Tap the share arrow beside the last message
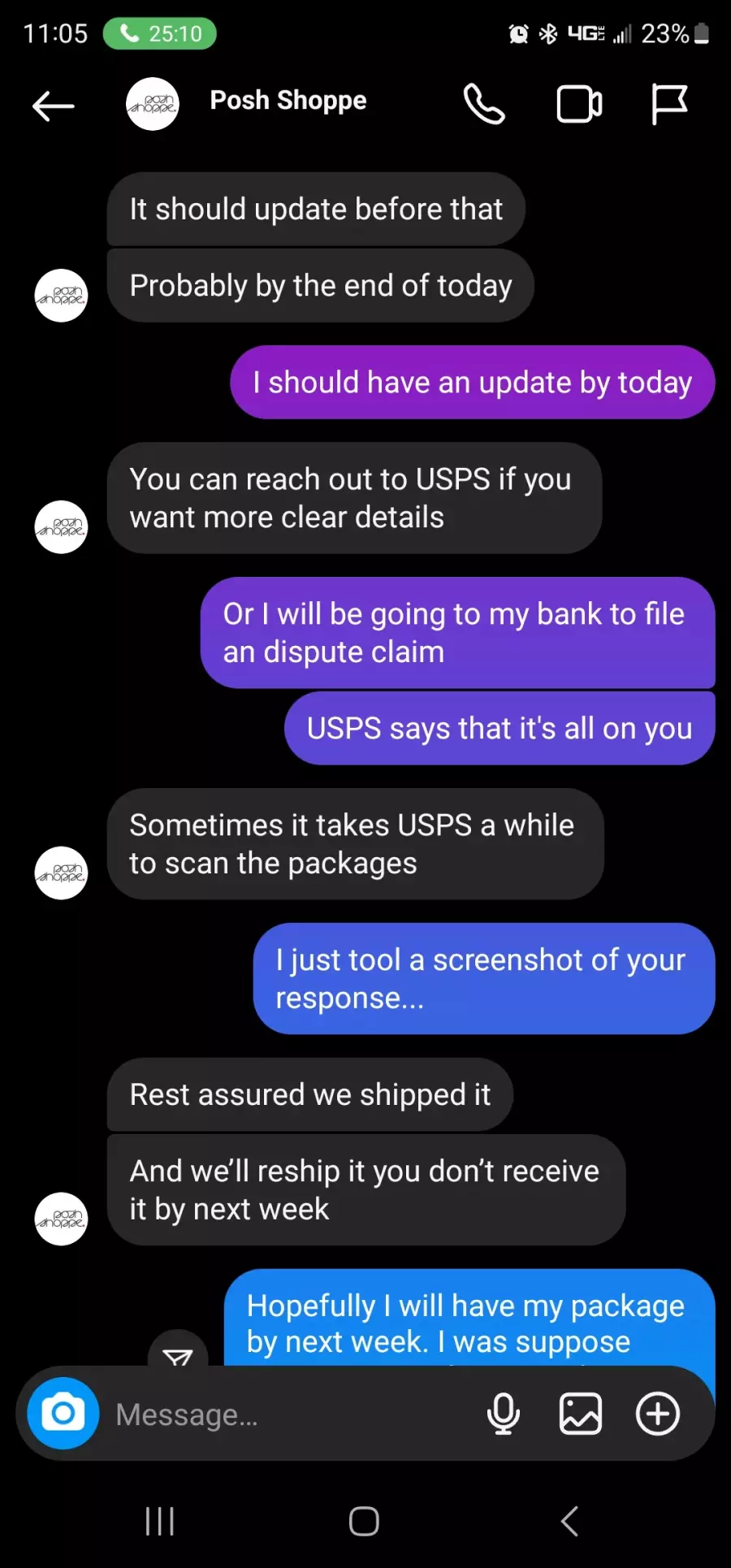This screenshot has width=731, height=1568. pyautogui.click(x=178, y=1352)
